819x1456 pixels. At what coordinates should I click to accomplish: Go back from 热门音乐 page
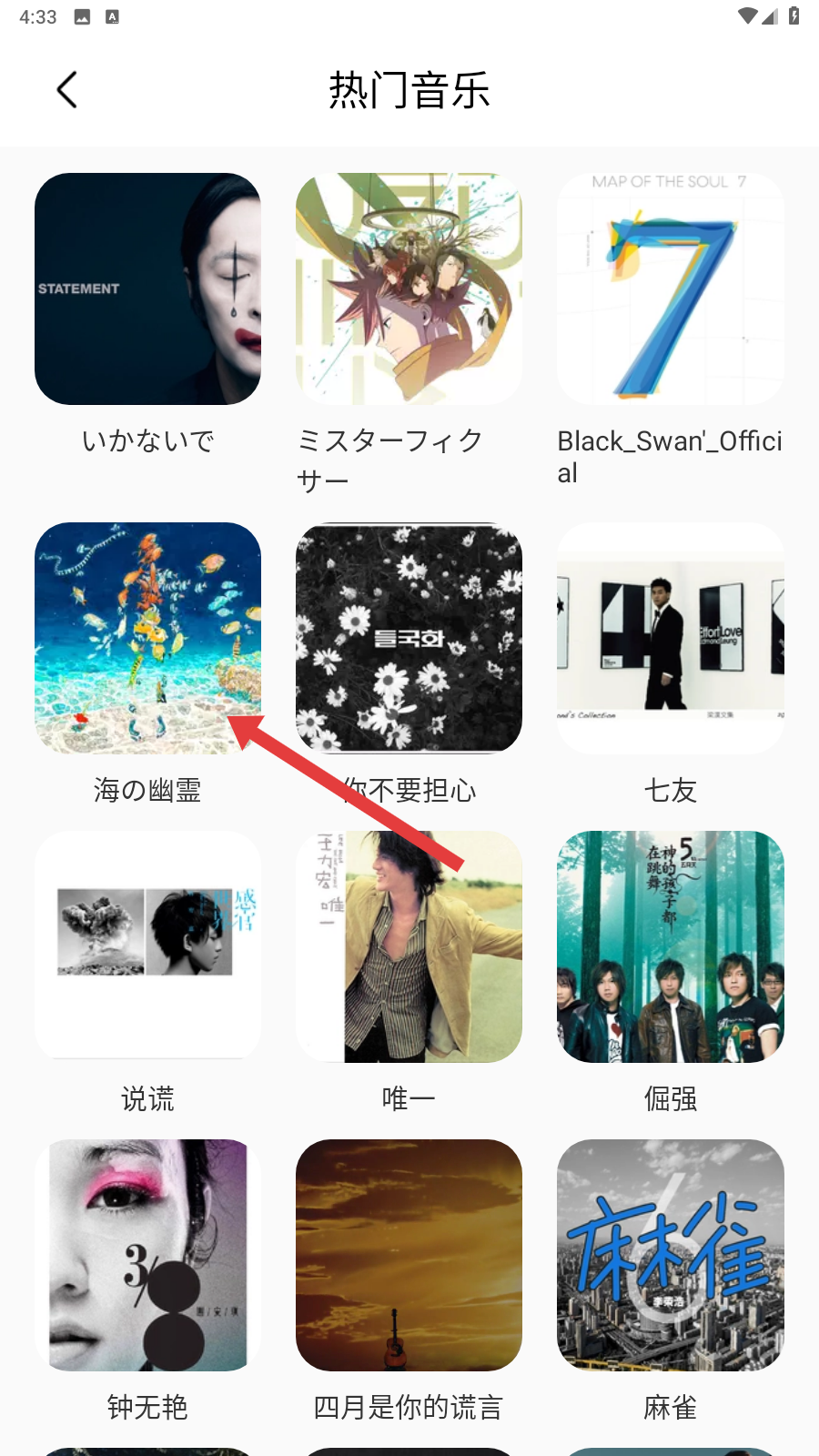[67, 90]
